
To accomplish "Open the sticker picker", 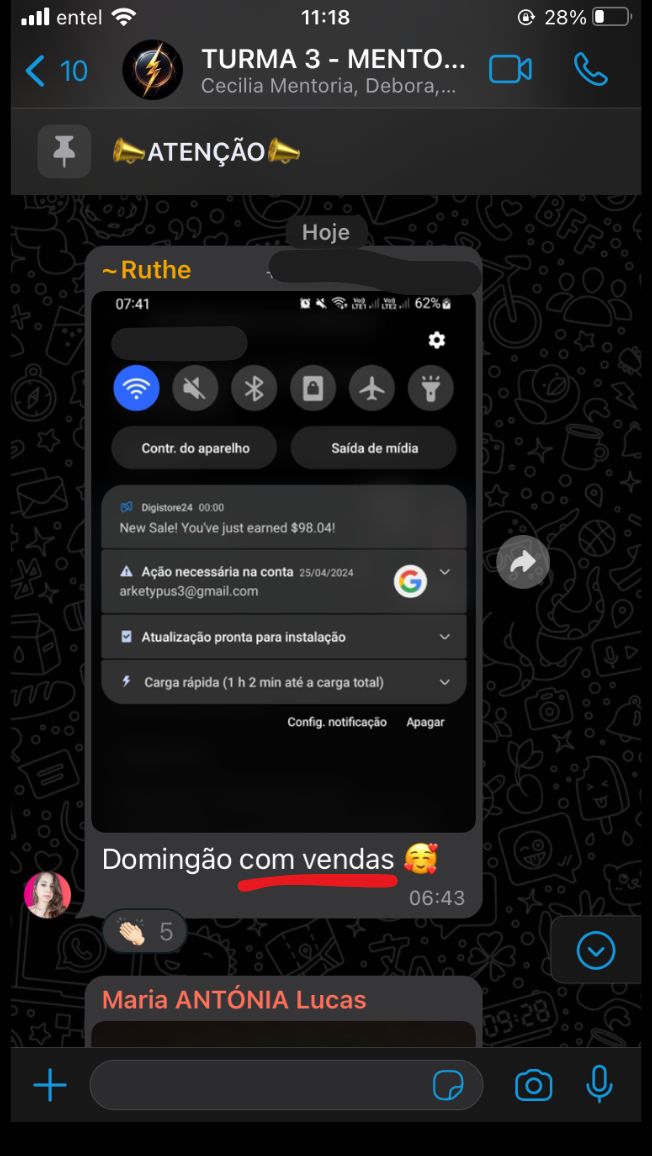I will coord(447,1085).
